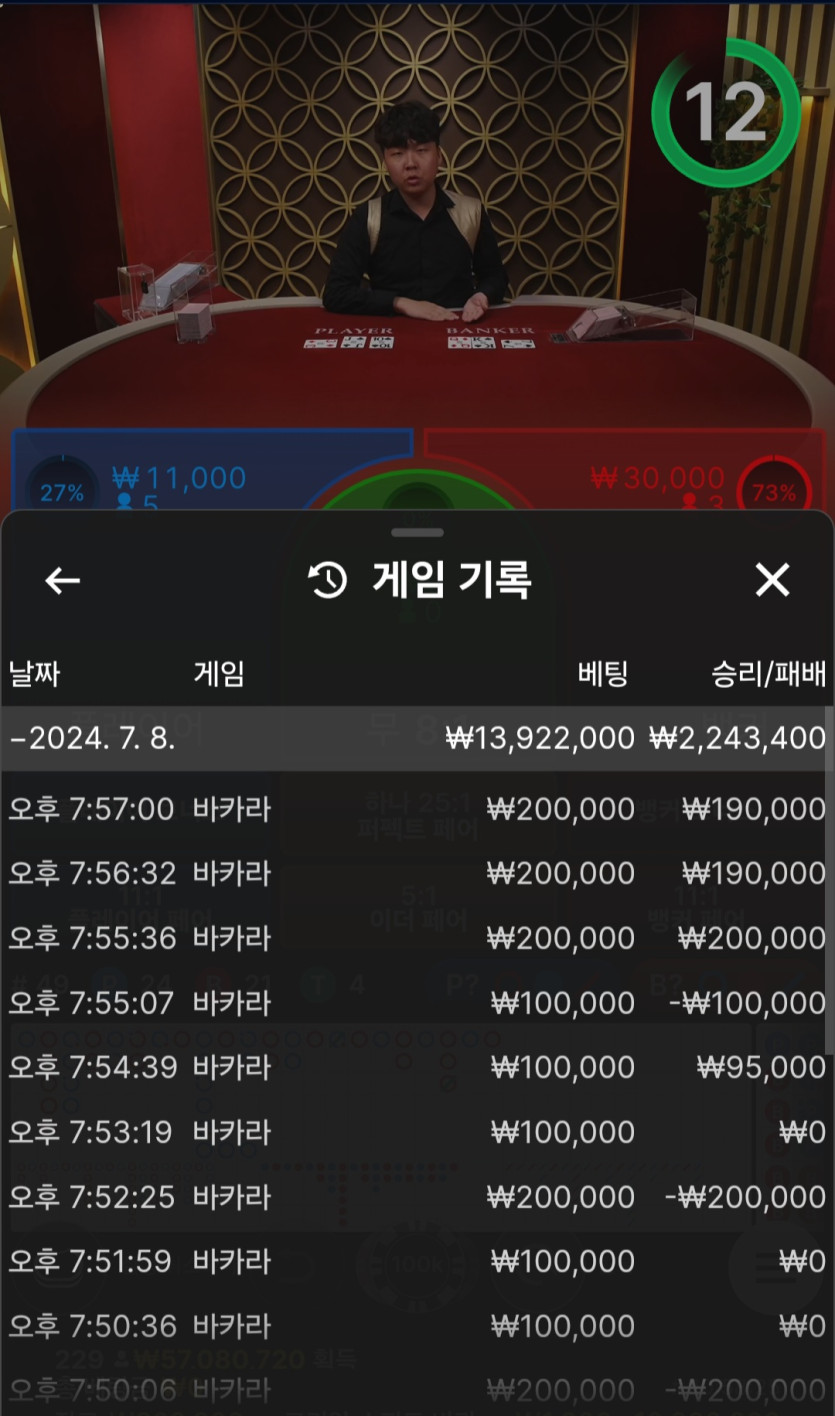View the 오후 7:54:39 game details
Viewport: 835px width, 1416px height.
415,1067
